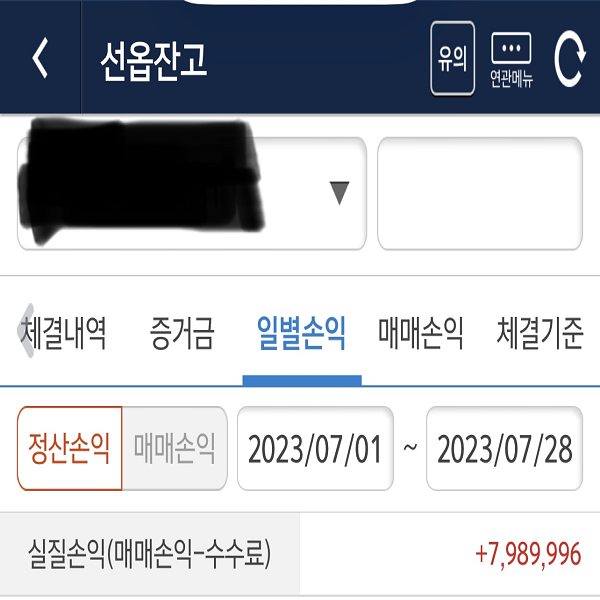Tap the empty field beside account dropdown

[x=479, y=193]
